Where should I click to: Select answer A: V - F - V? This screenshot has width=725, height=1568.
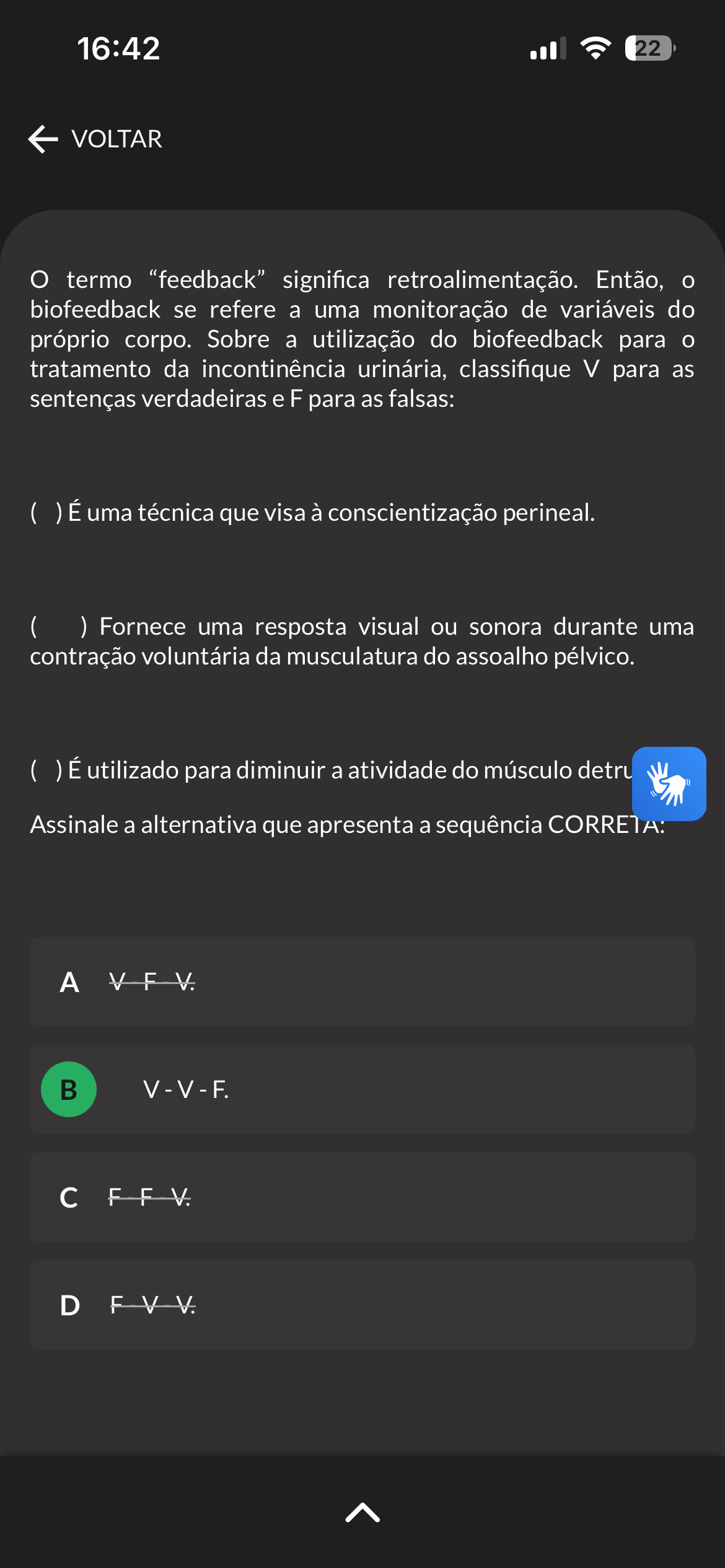(x=362, y=982)
